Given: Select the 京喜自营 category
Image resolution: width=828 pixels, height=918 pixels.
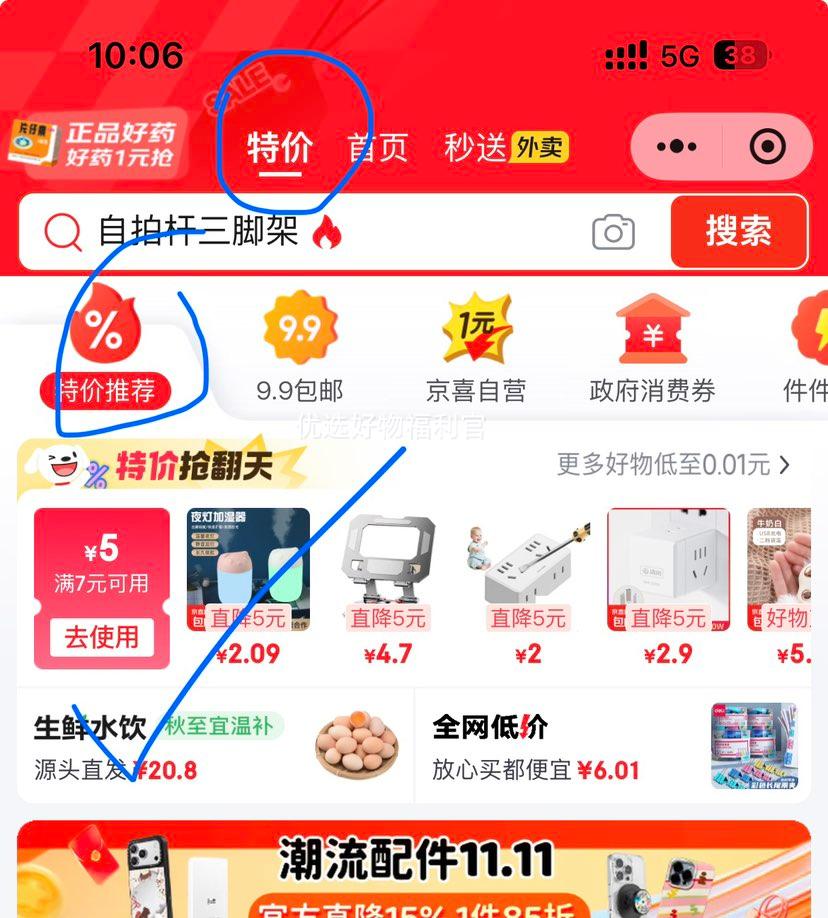Looking at the screenshot, I should (x=476, y=350).
